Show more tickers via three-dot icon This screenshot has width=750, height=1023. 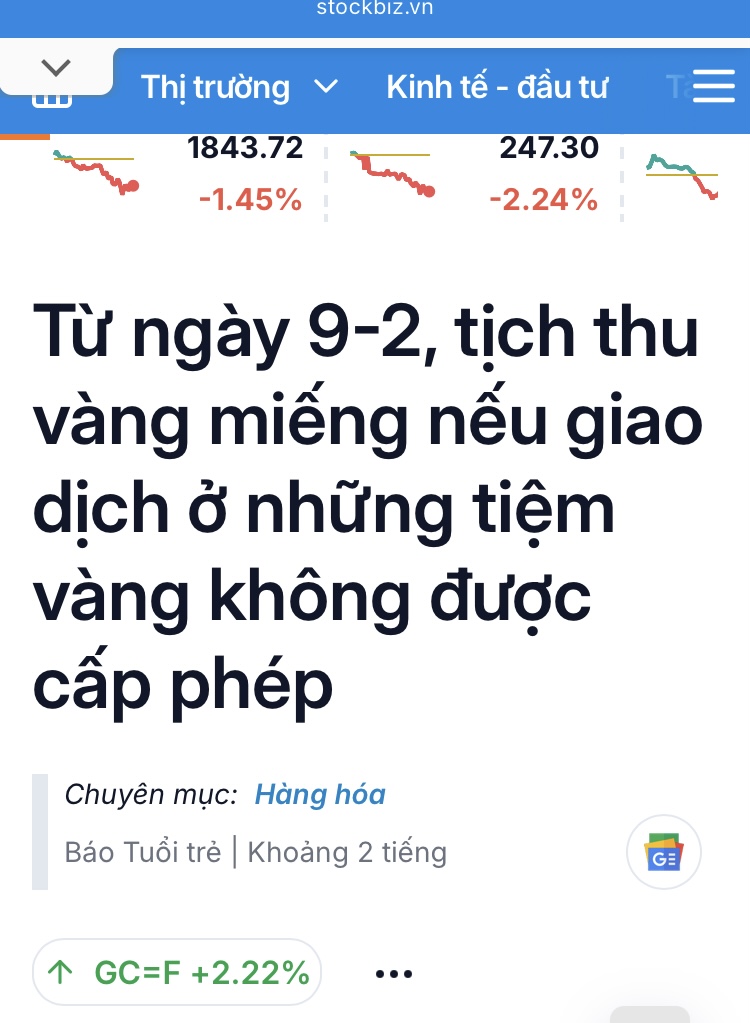click(x=394, y=973)
